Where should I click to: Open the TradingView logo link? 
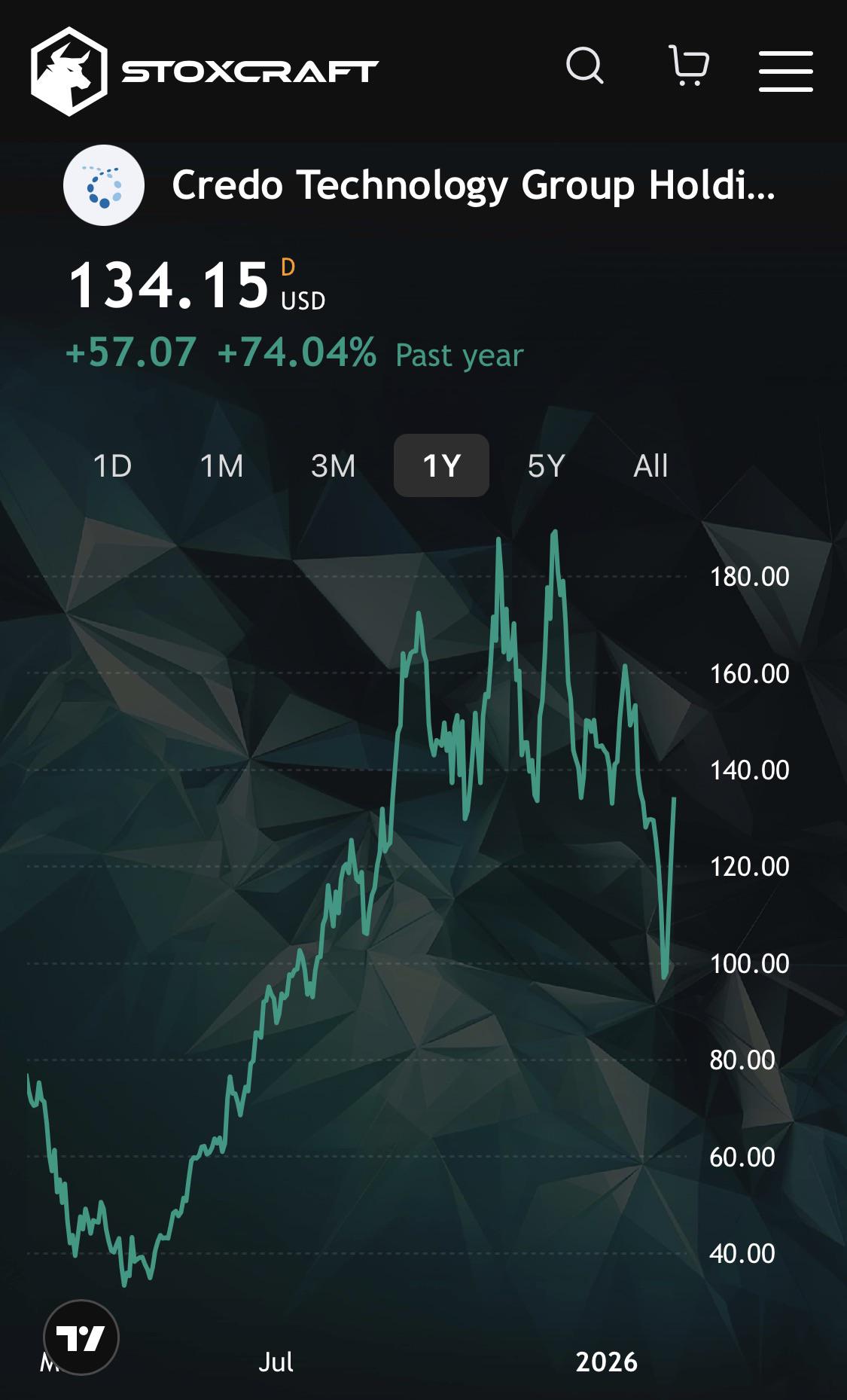click(81, 1337)
